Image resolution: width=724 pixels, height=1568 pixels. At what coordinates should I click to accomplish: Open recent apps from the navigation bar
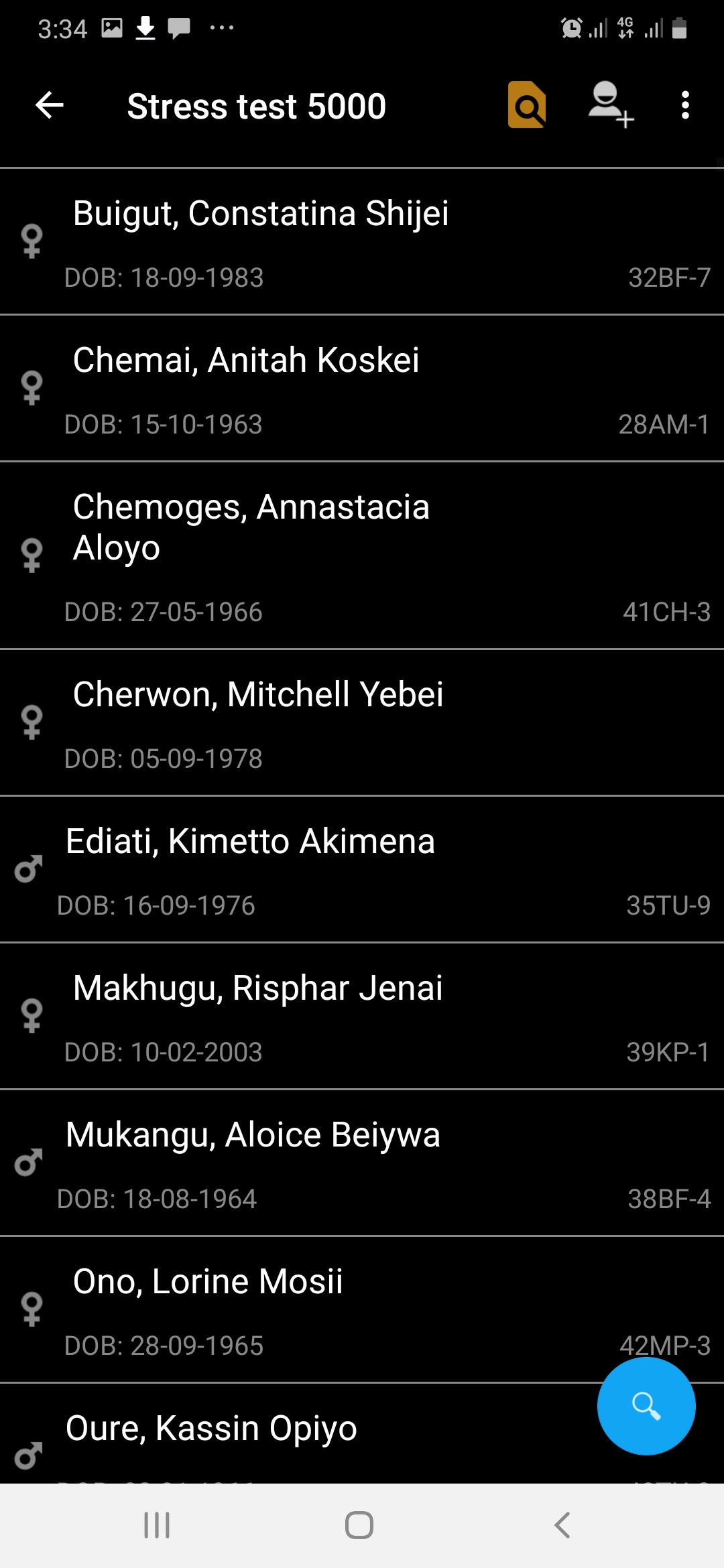coord(157,1525)
